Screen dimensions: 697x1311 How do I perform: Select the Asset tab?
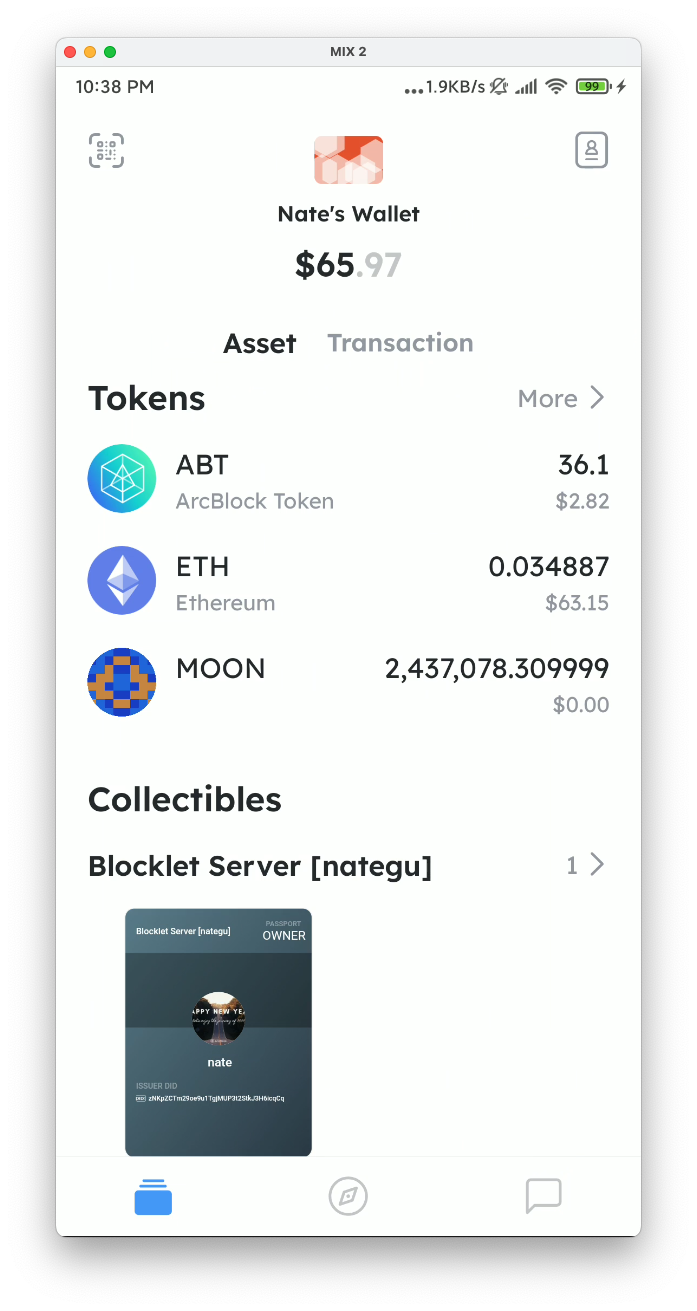(260, 344)
